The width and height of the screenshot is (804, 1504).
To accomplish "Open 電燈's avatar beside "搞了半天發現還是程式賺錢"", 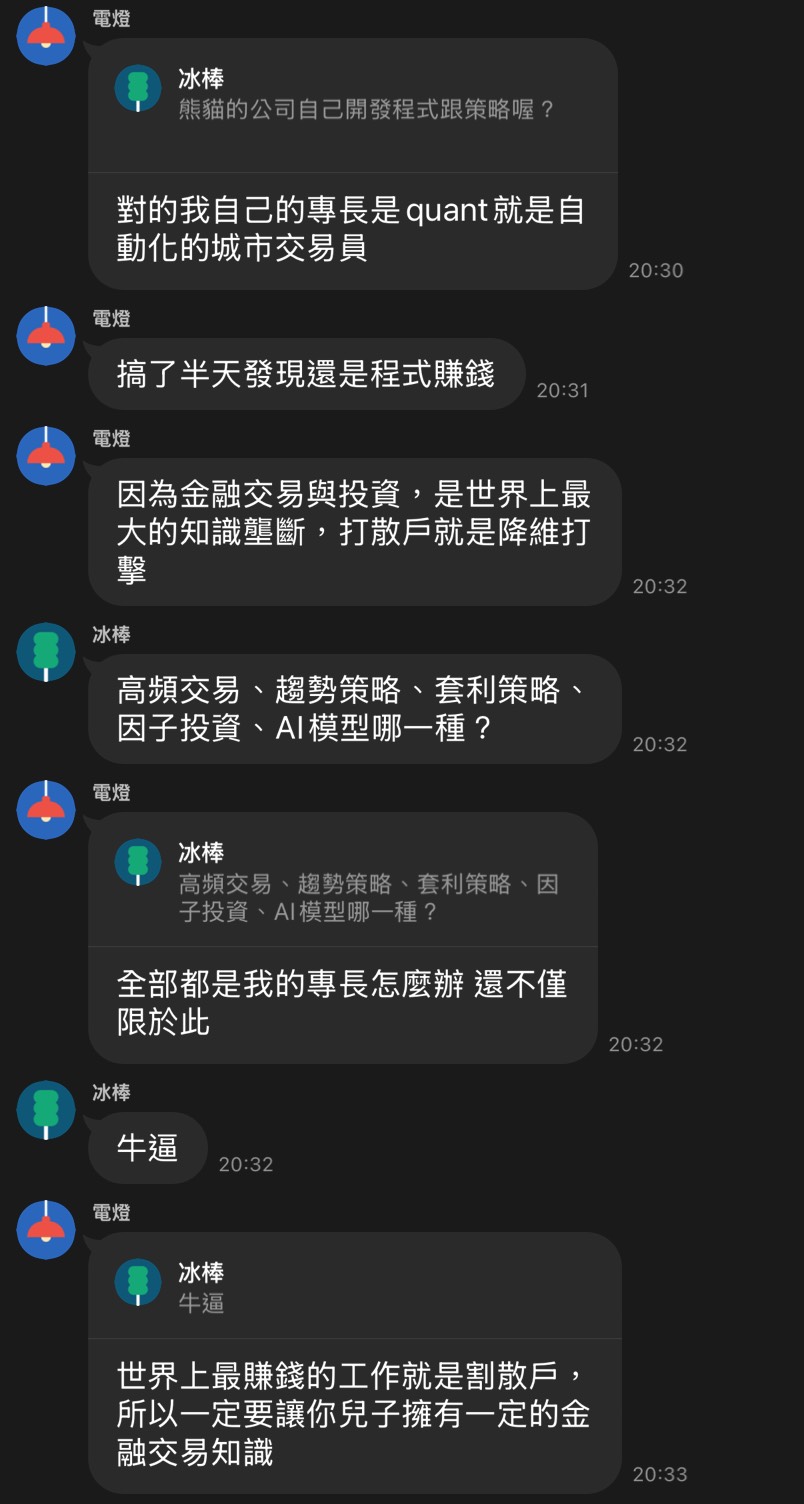I will (x=46, y=336).
